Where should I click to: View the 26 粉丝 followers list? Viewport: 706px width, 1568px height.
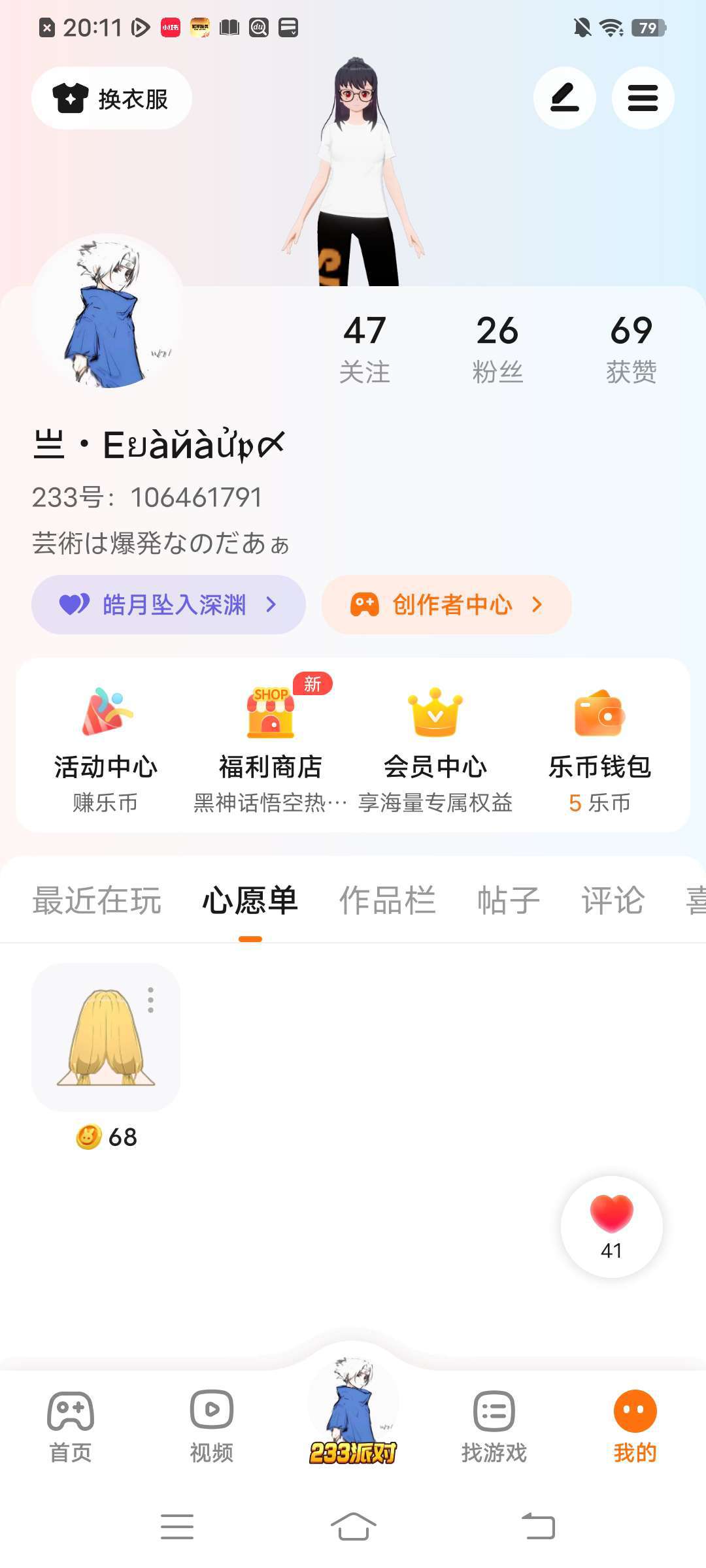[497, 348]
